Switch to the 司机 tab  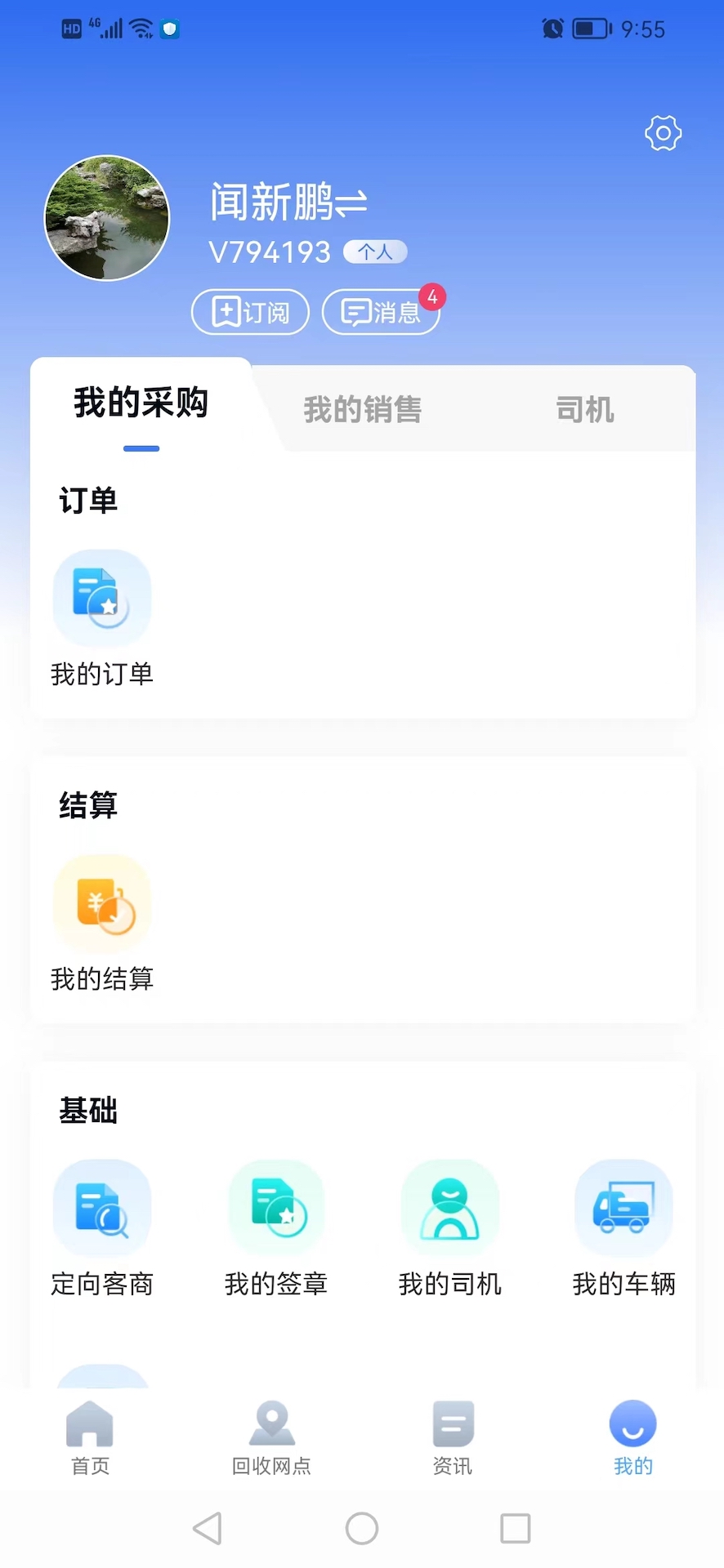click(584, 409)
